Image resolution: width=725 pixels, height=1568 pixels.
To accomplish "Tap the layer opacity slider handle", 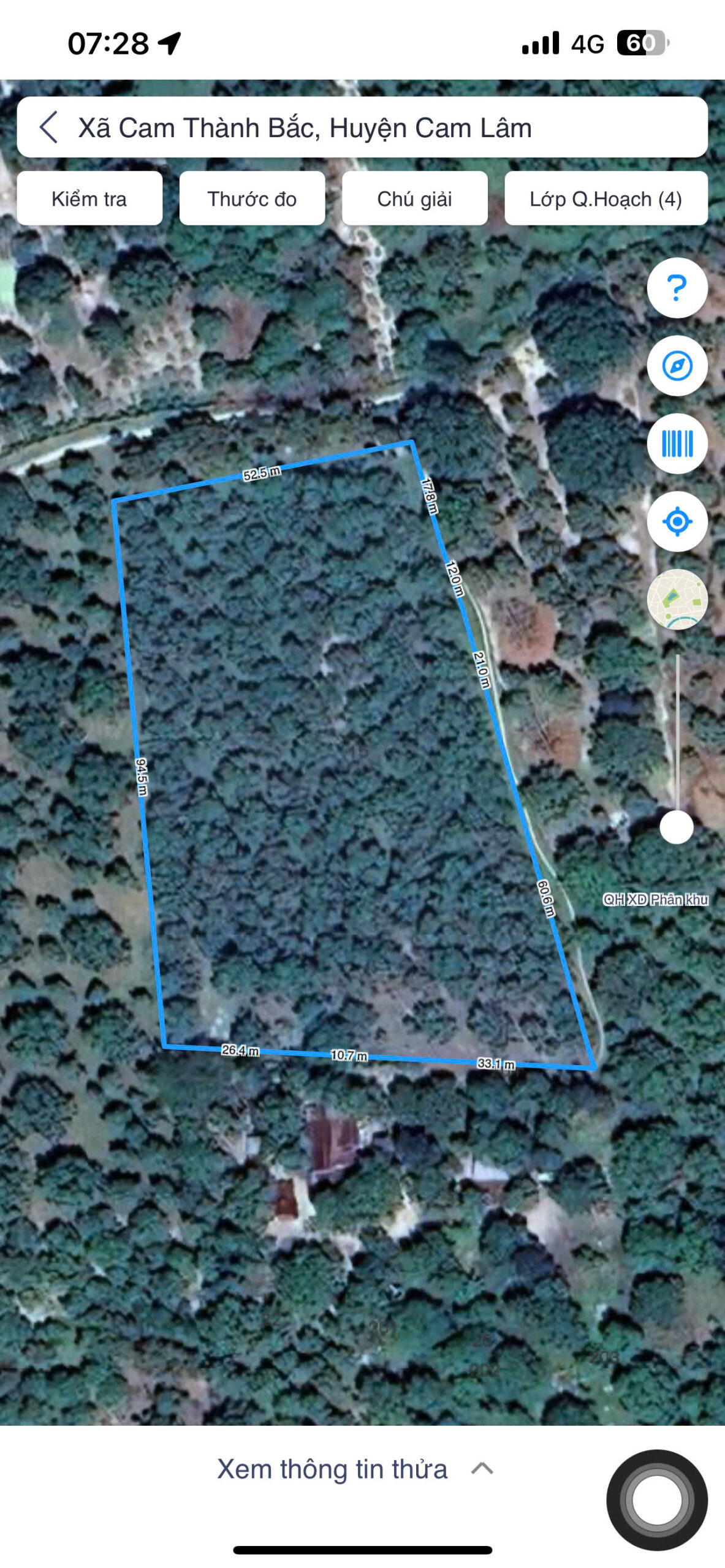I will pos(676,827).
